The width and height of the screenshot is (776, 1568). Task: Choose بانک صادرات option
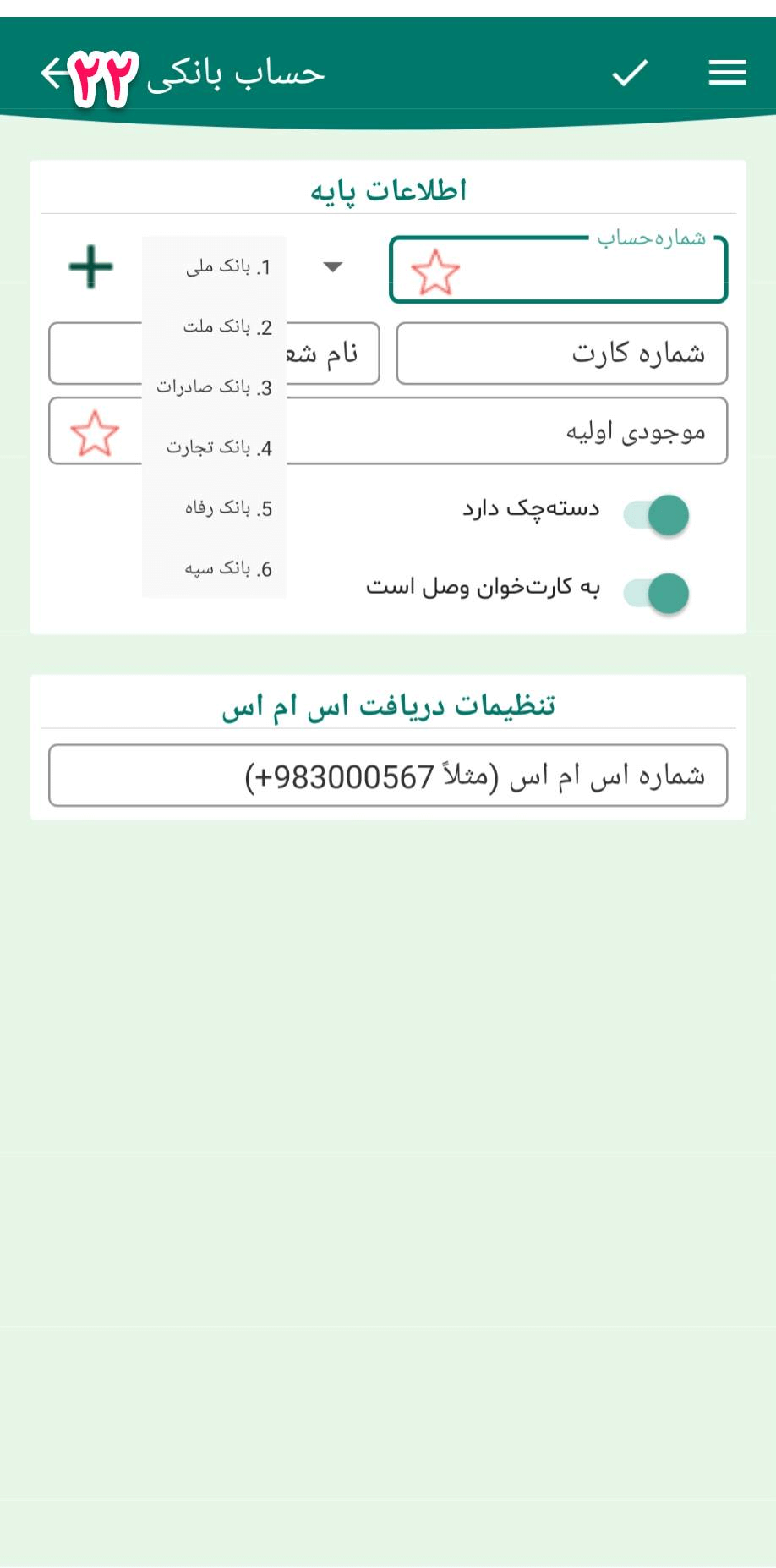tap(215, 387)
